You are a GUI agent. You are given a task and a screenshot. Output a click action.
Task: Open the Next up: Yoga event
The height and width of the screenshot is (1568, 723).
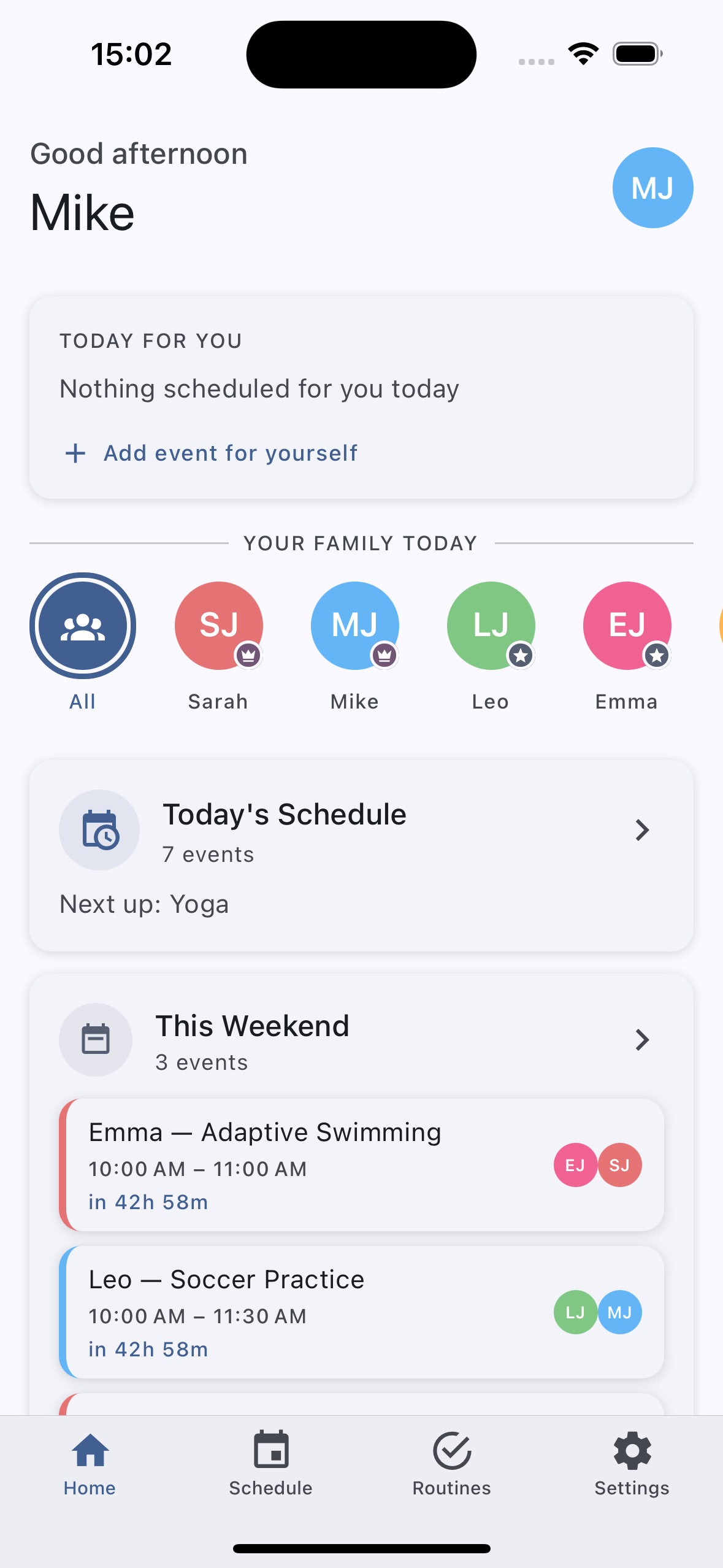click(144, 904)
